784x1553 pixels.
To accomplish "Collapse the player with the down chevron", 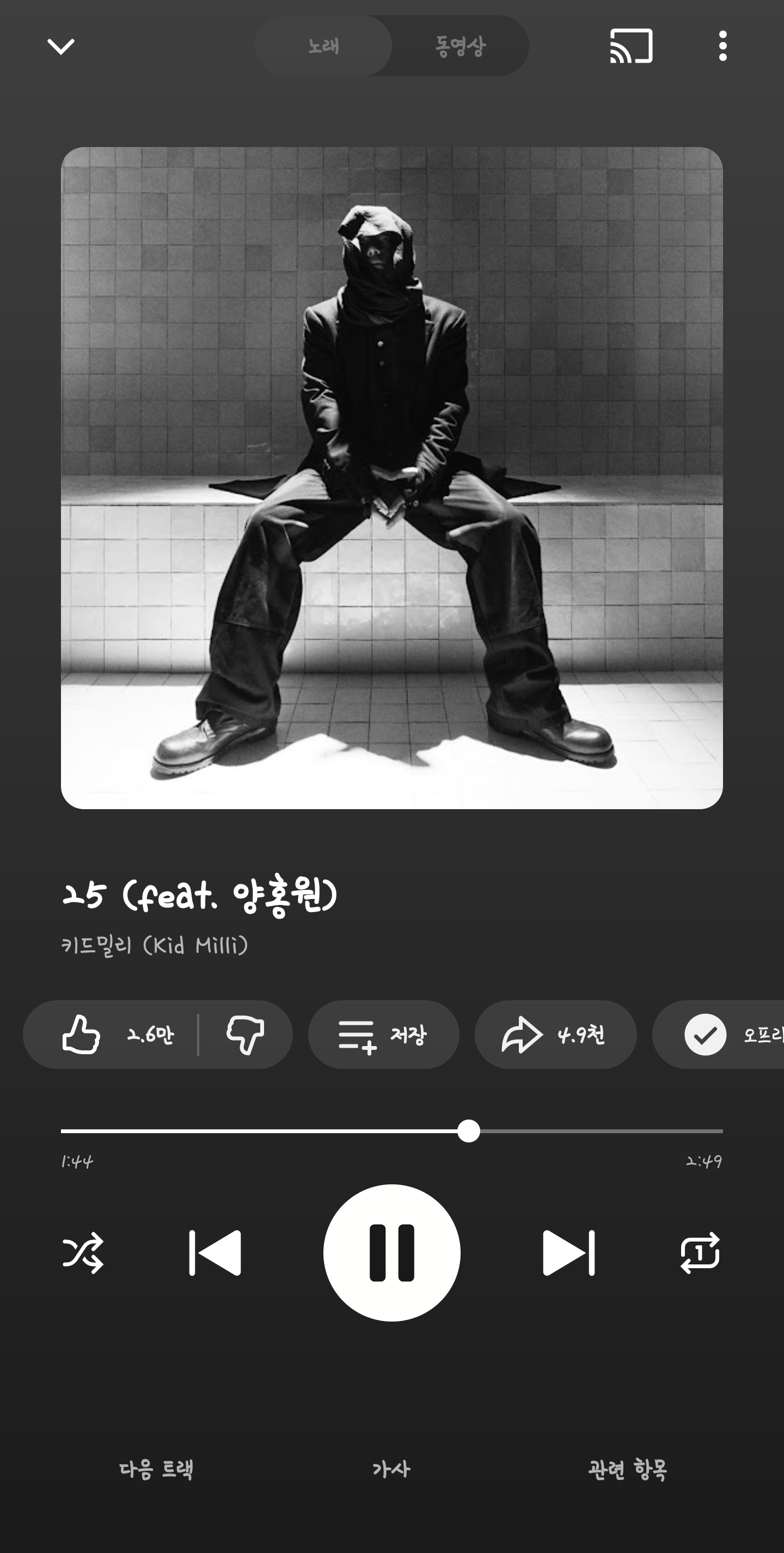I will click(61, 46).
